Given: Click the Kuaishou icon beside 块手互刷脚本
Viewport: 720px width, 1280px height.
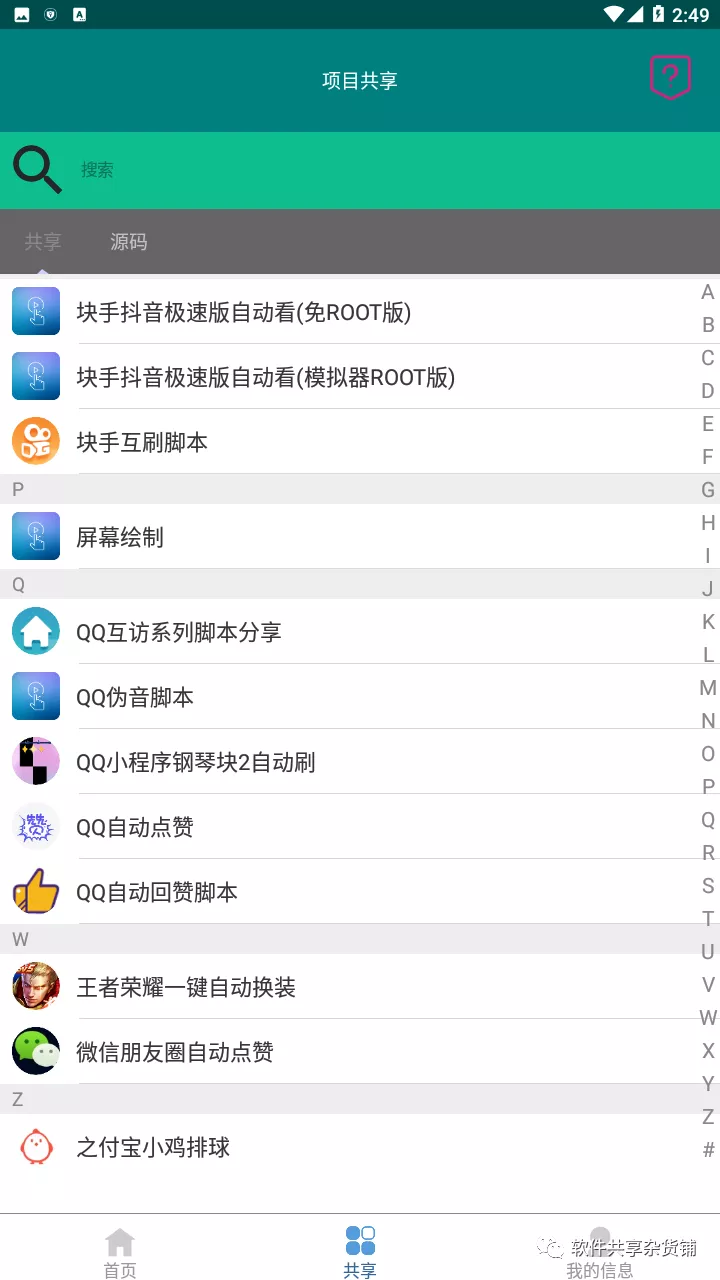Looking at the screenshot, I should 36,441.
